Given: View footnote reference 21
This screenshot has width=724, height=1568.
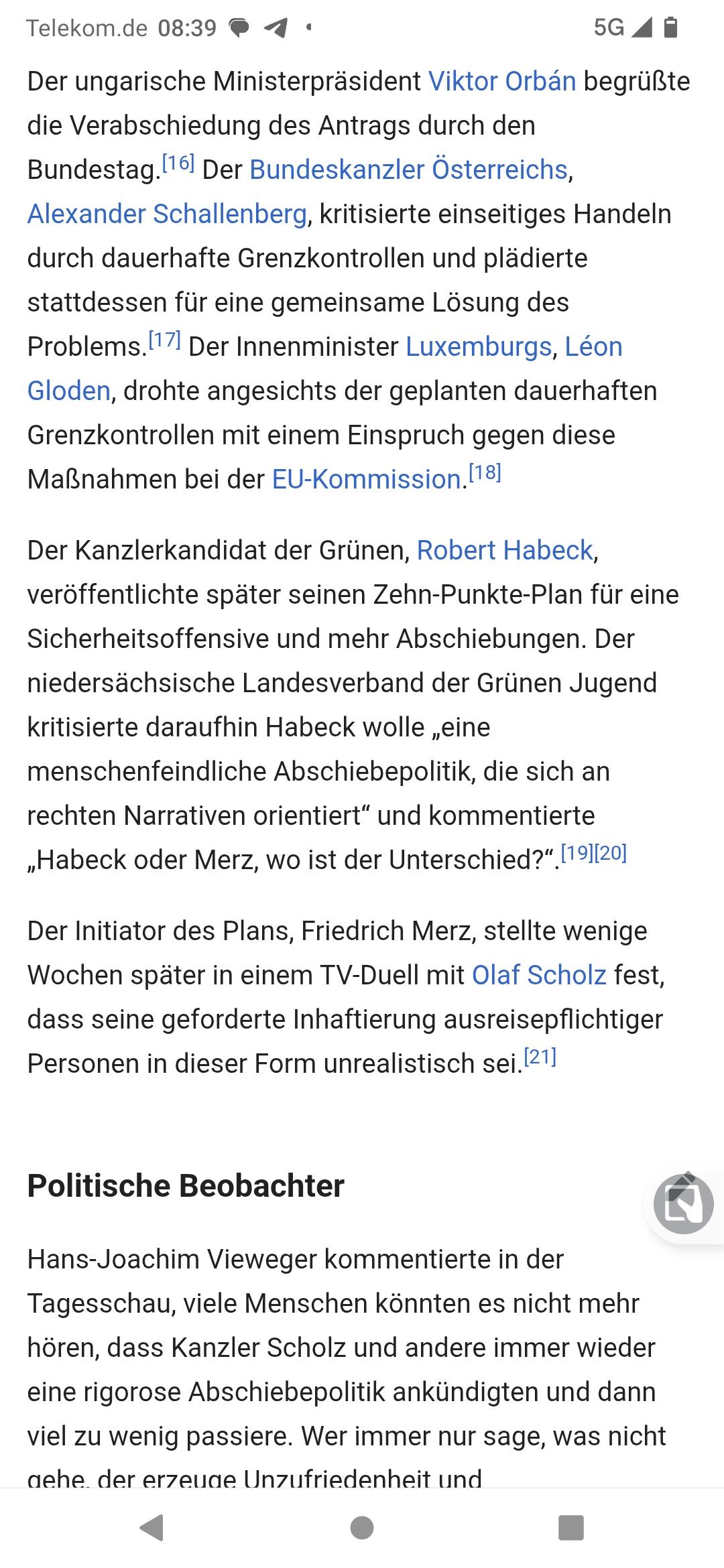Looking at the screenshot, I should (x=540, y=1057).
